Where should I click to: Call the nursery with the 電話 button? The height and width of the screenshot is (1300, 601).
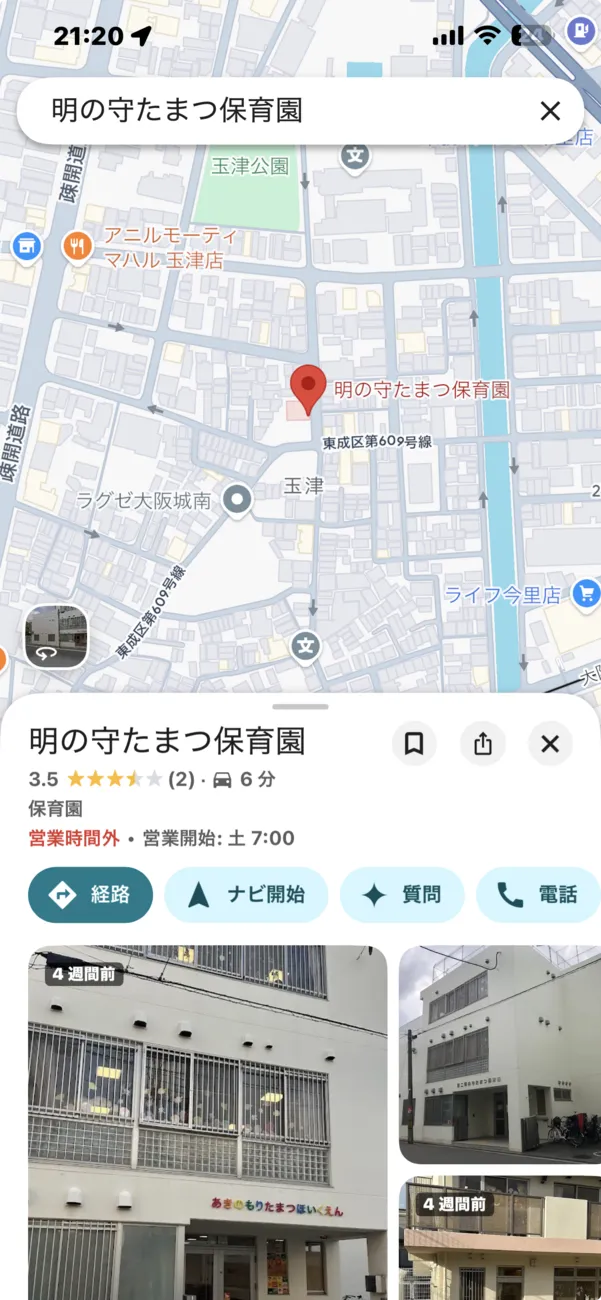point(538,894)
